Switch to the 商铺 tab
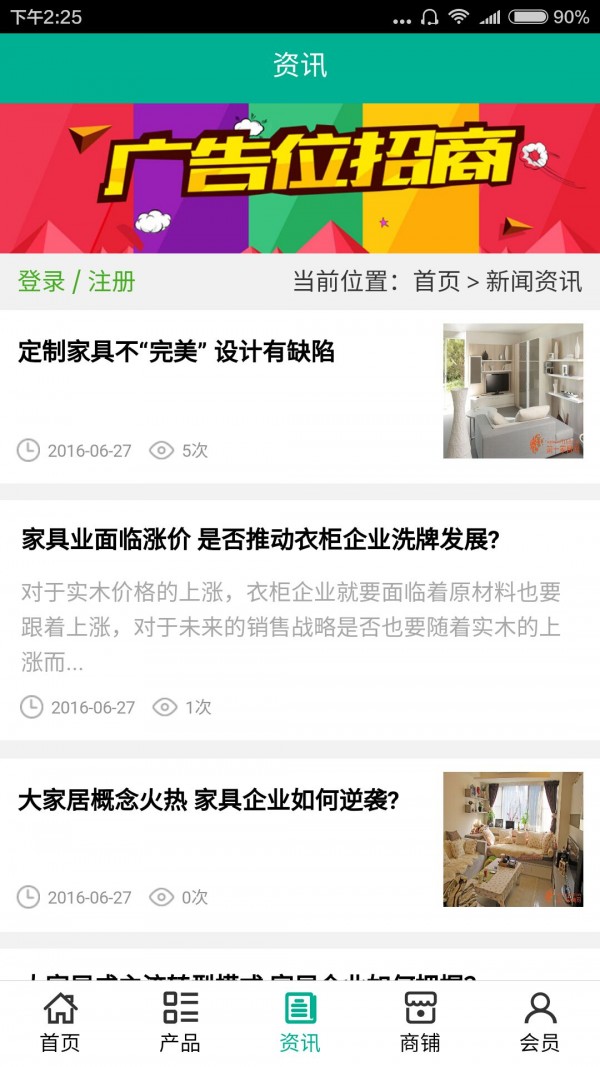 [420, 1022]
